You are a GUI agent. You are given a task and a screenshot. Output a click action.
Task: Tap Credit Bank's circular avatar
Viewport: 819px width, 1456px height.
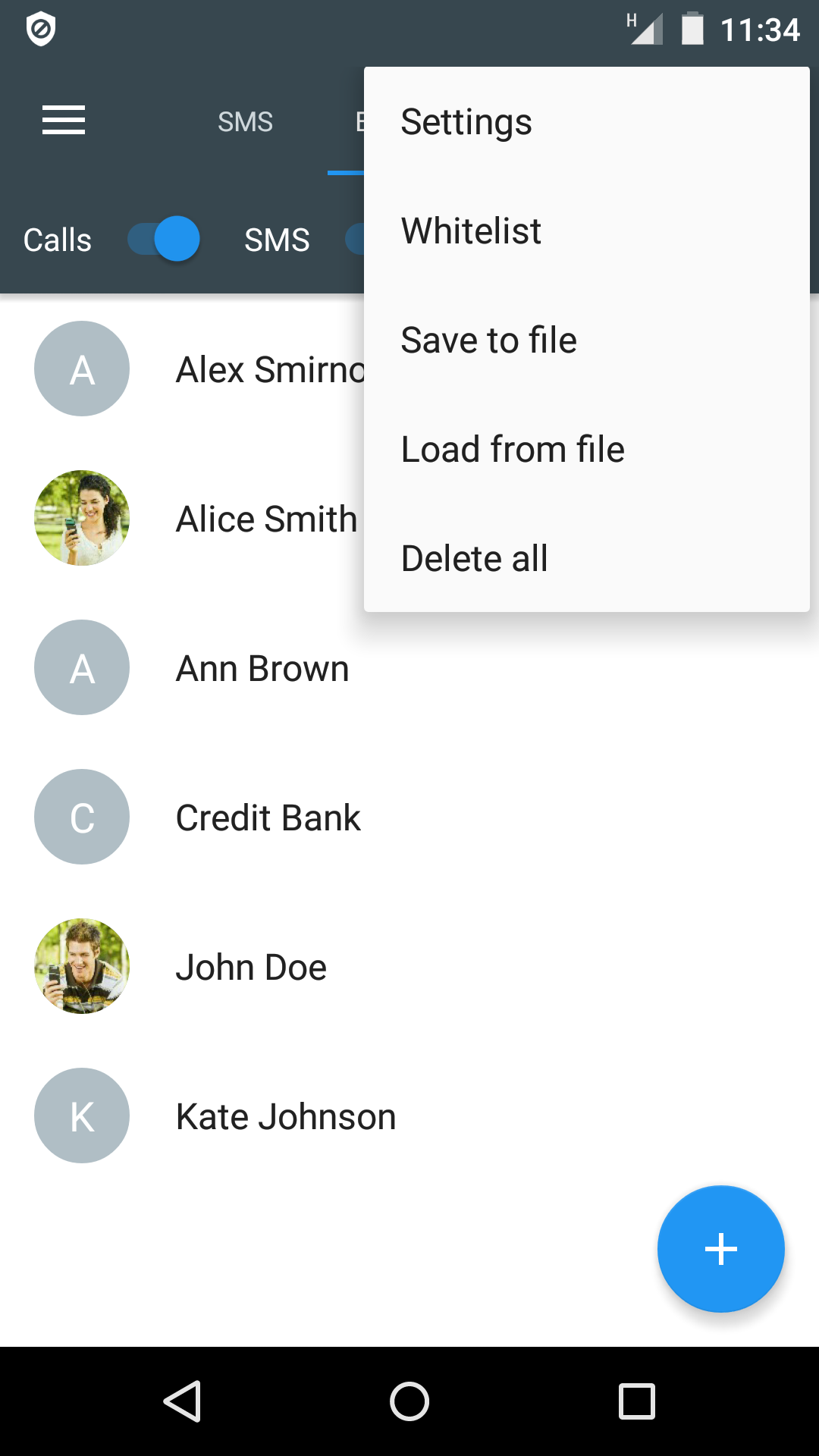81,817
